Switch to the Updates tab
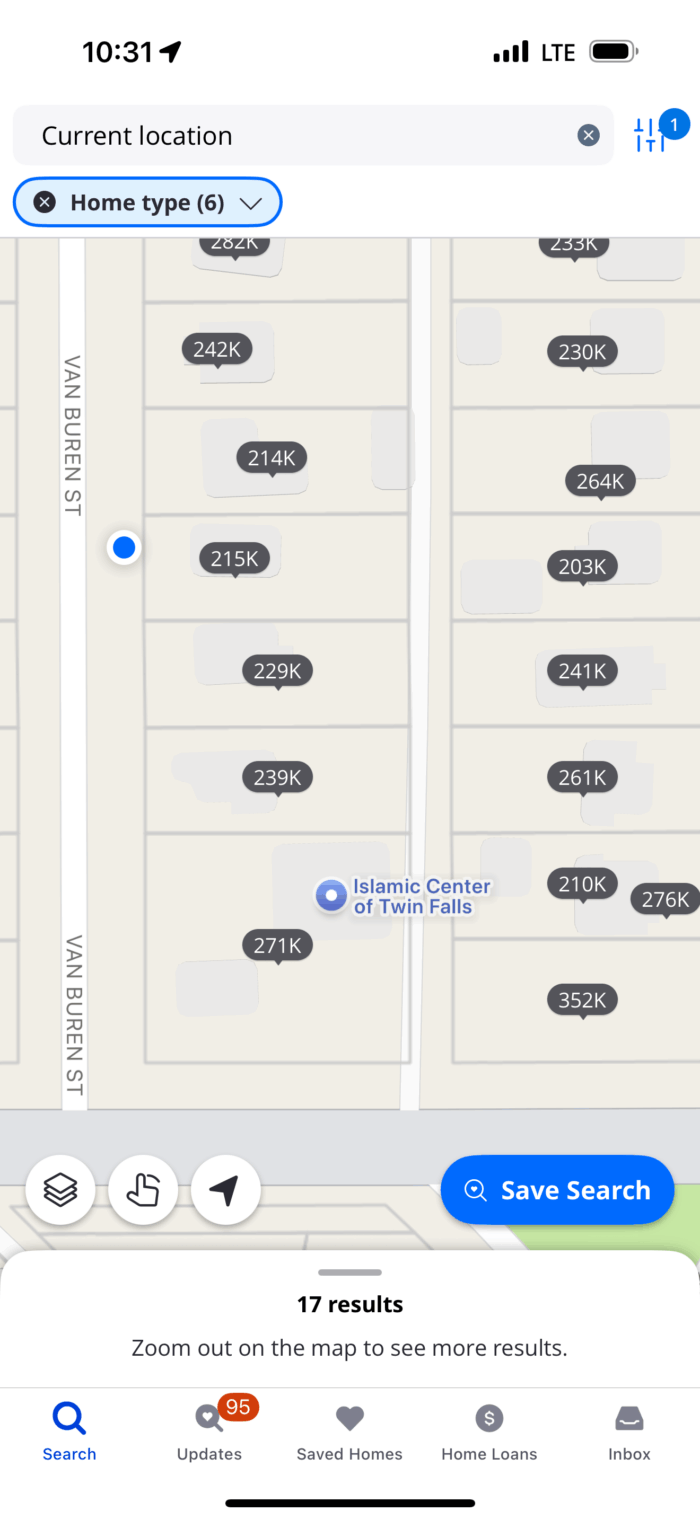Image resolution: width=700 pixels, height=1520 pixels. coord(209,1430)
